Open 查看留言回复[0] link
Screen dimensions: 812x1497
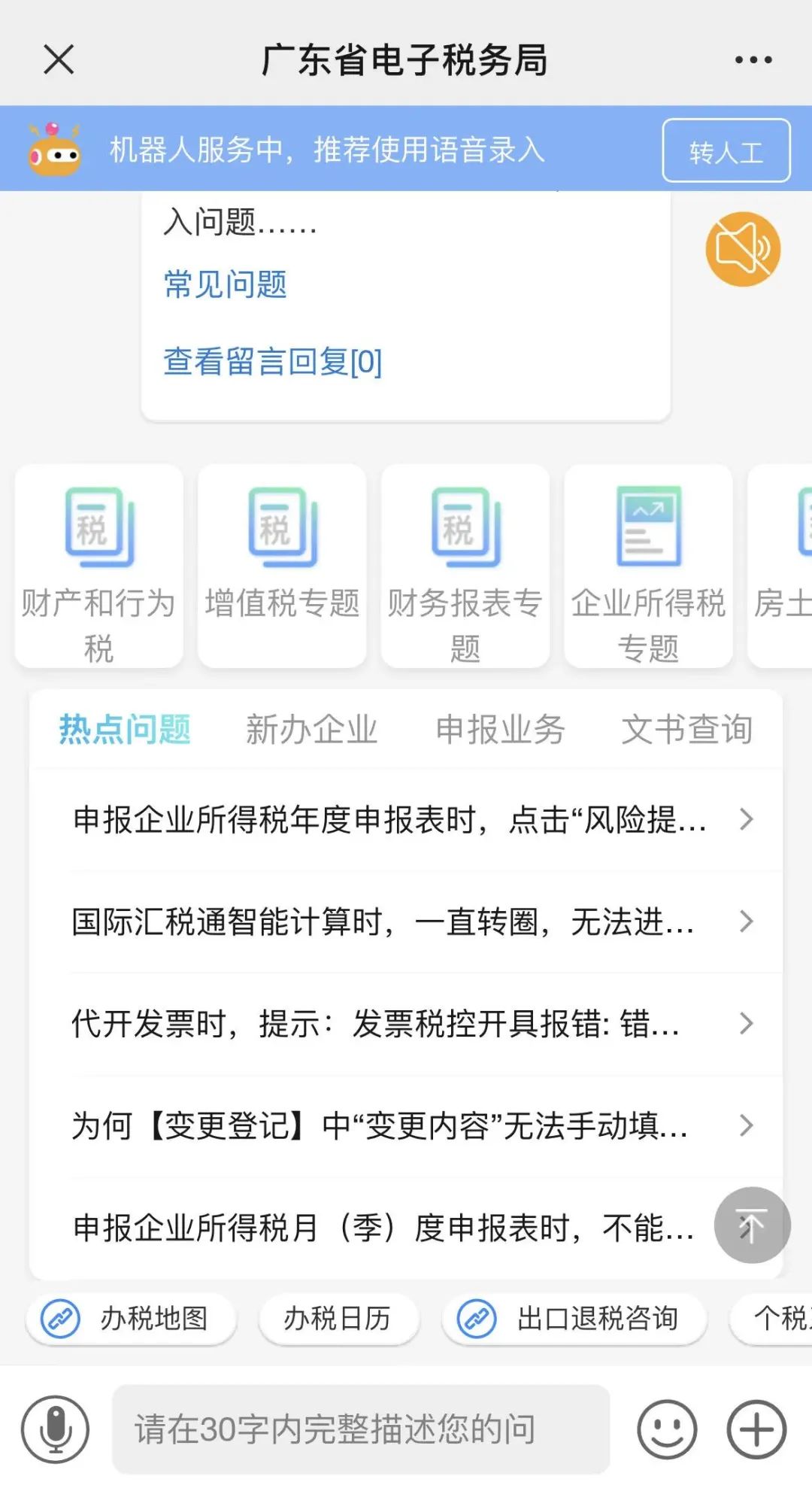(x=272, y=362)
